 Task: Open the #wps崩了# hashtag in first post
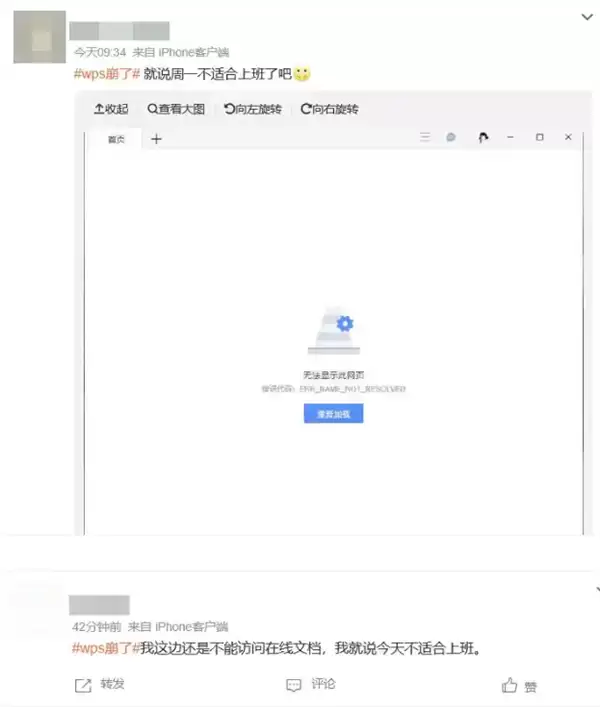click(x=107, y=75)
